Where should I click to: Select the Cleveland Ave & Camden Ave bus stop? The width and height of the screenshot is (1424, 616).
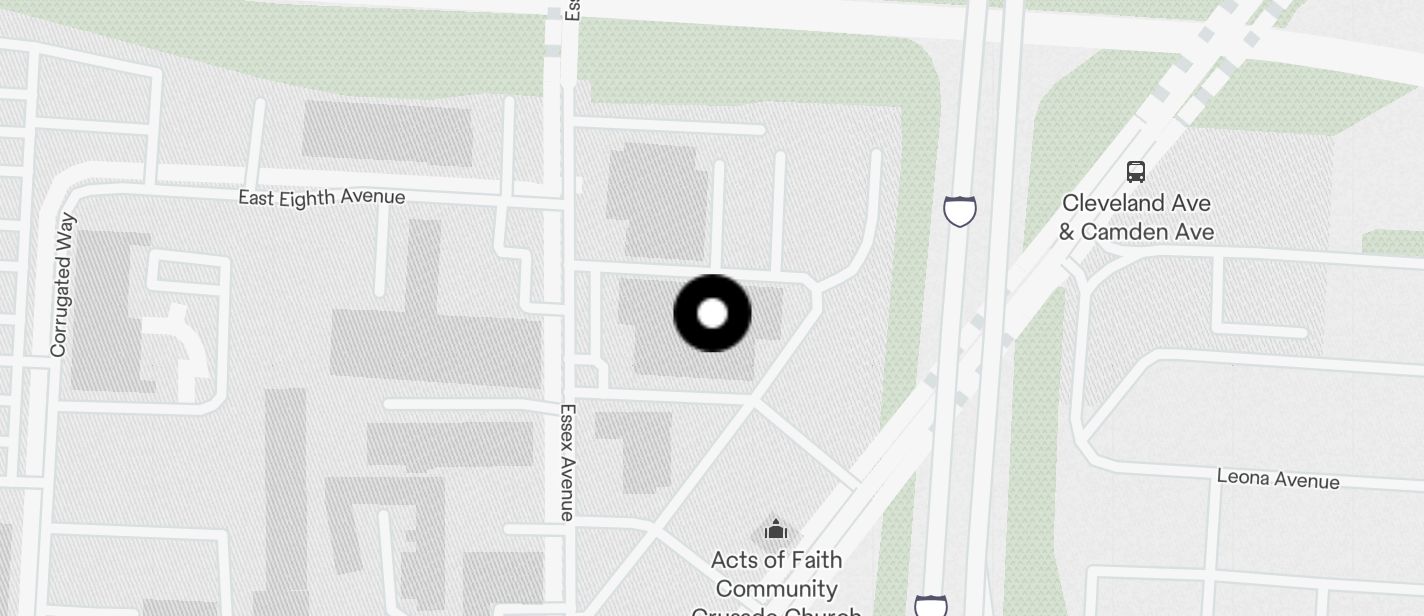pos(1135,172)
